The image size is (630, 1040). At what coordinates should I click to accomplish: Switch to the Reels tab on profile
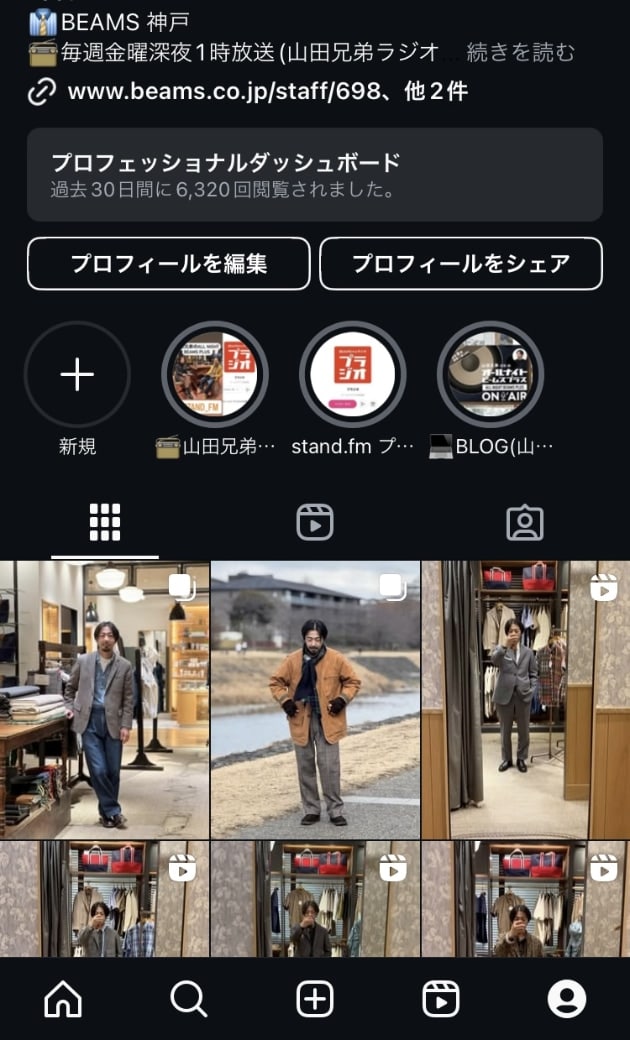(315, 522)
